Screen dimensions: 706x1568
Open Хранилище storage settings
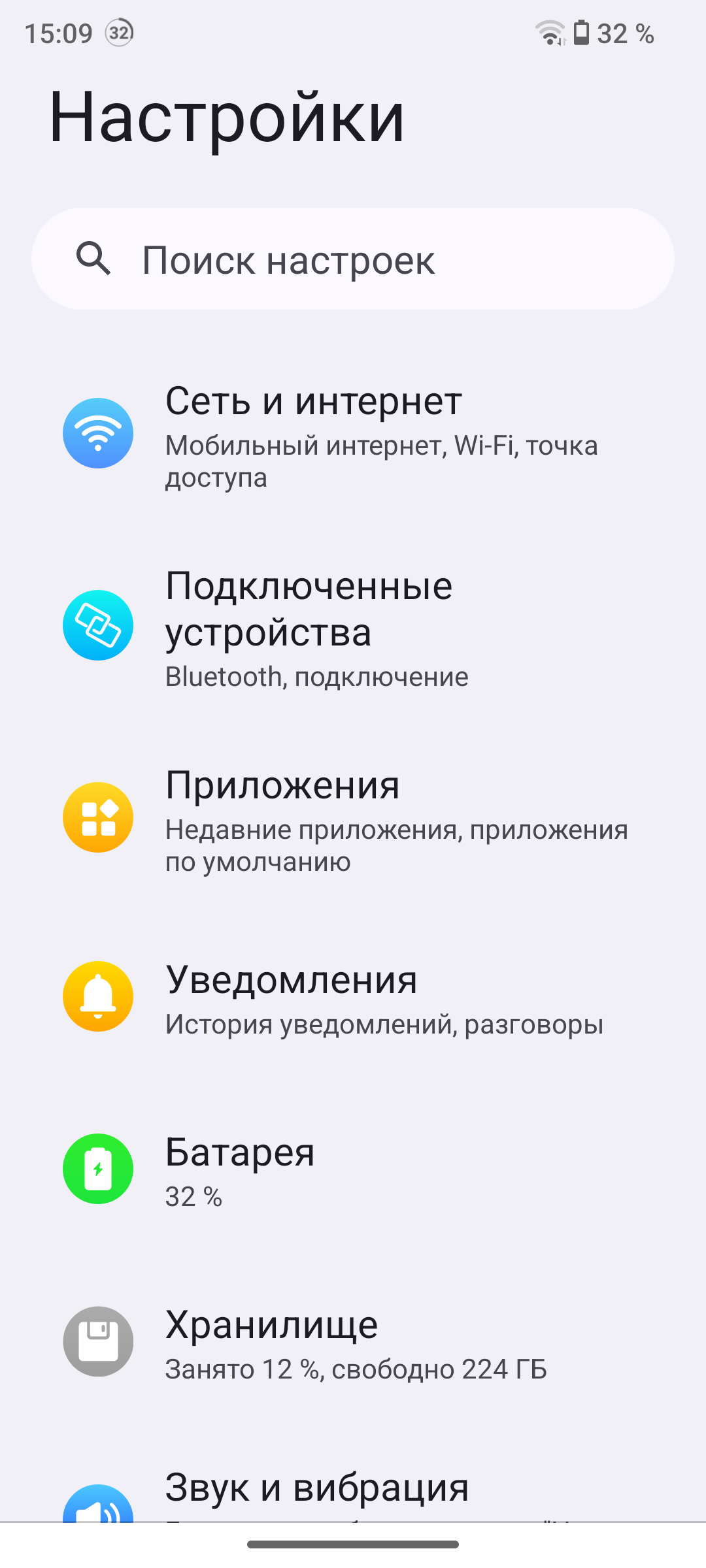coord(353,1342)
